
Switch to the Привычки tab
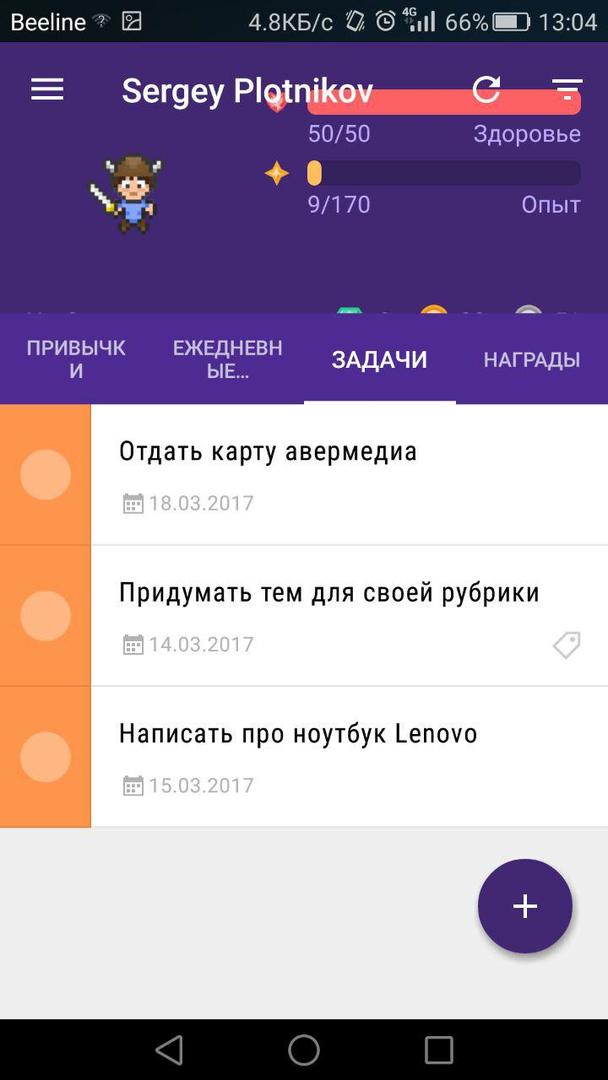(x=76, y=359)
